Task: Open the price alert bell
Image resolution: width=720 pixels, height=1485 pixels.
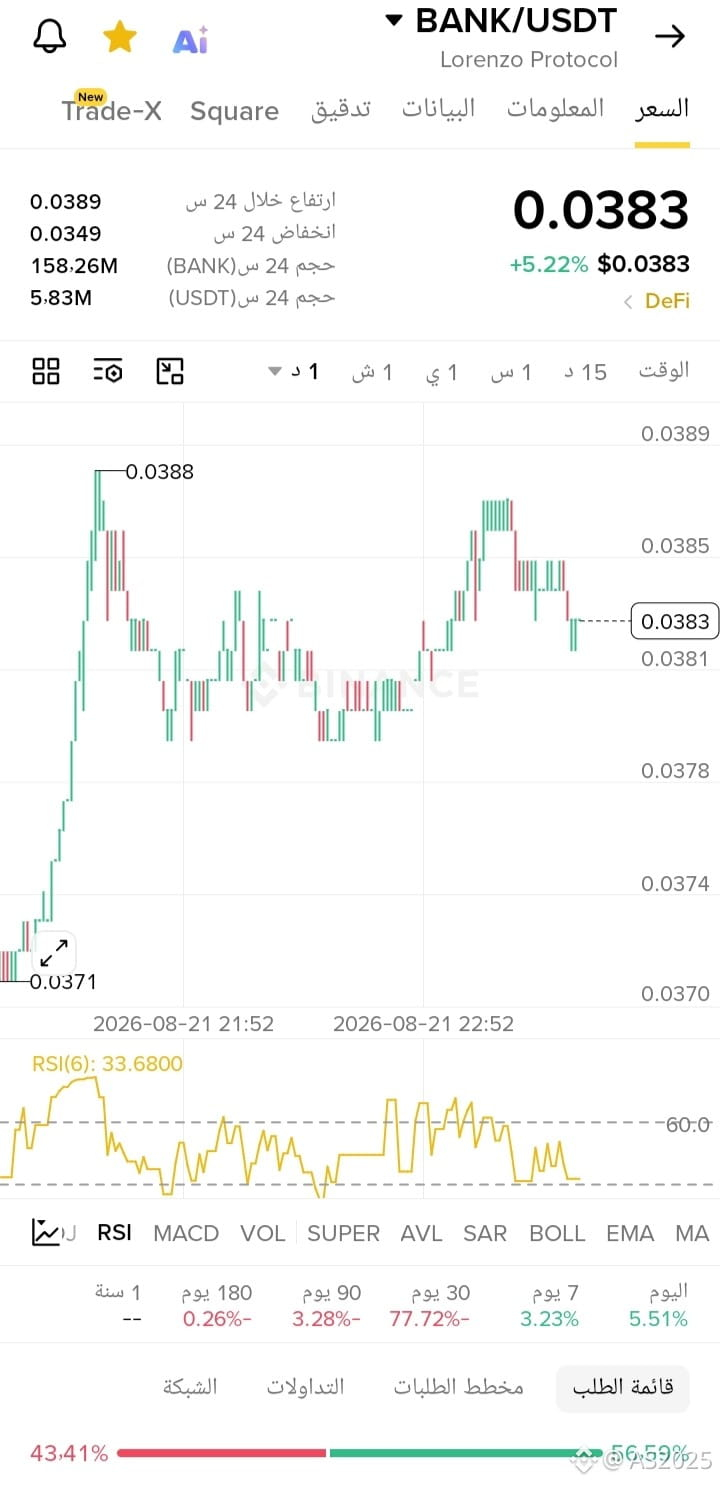Action: click(49, 37)
